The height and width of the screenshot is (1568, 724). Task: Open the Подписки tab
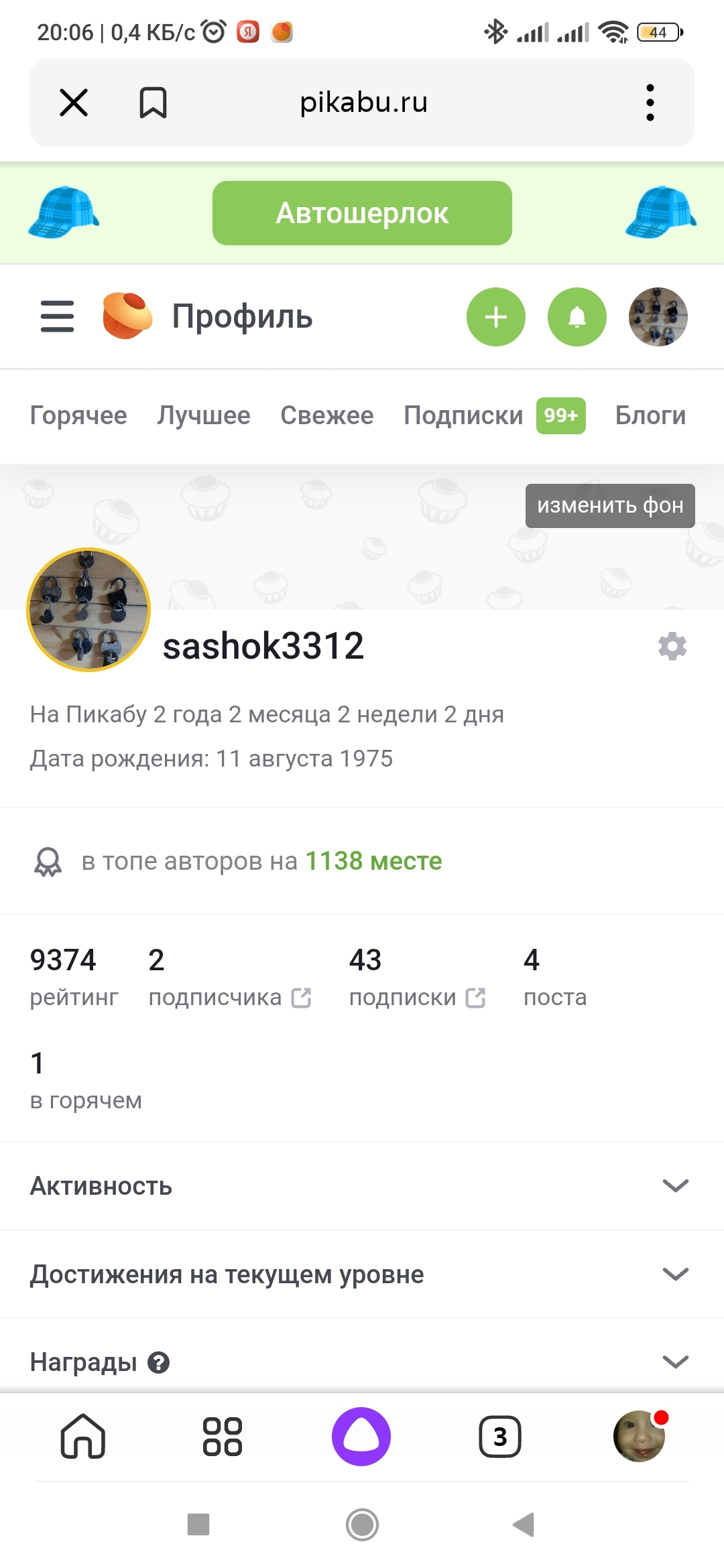point(464,415)
